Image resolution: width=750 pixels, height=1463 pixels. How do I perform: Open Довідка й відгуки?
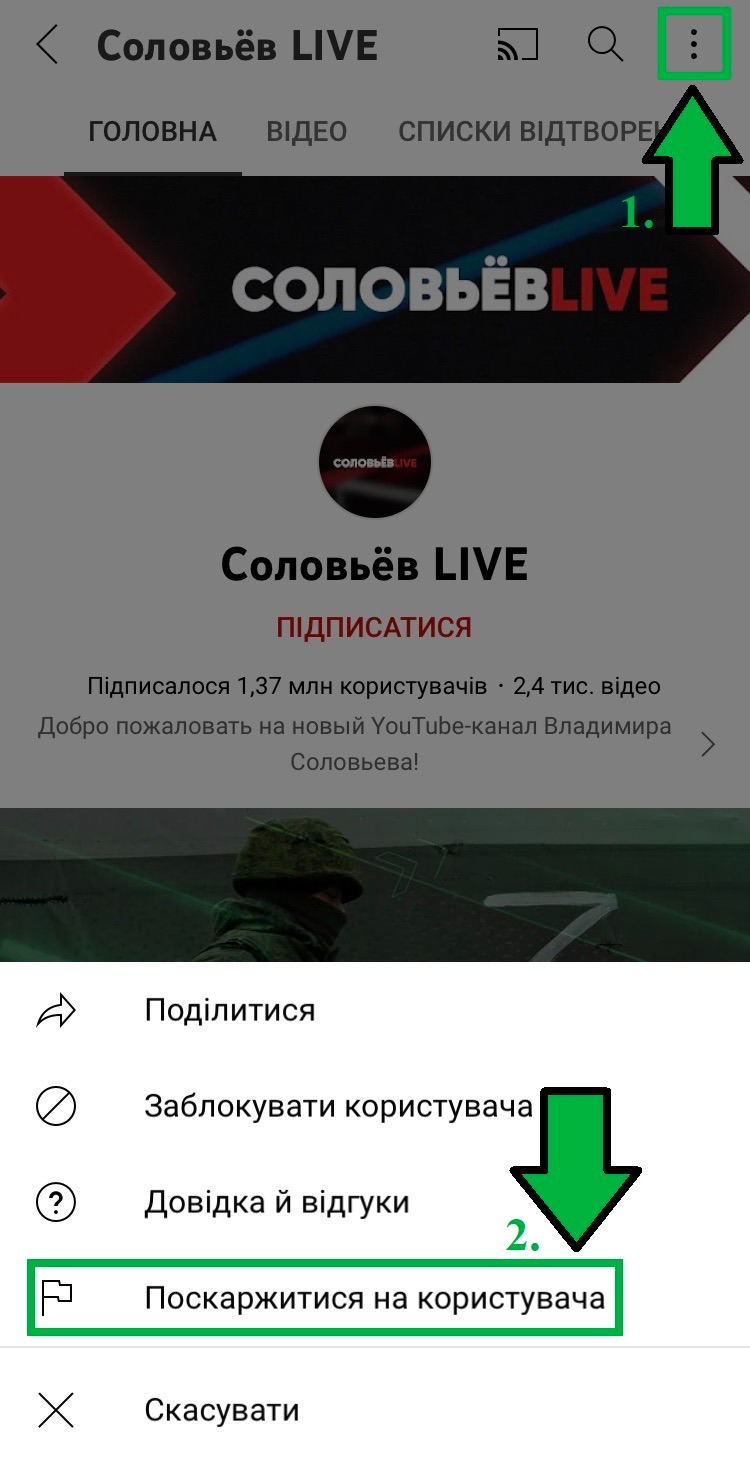[375, 1202]
